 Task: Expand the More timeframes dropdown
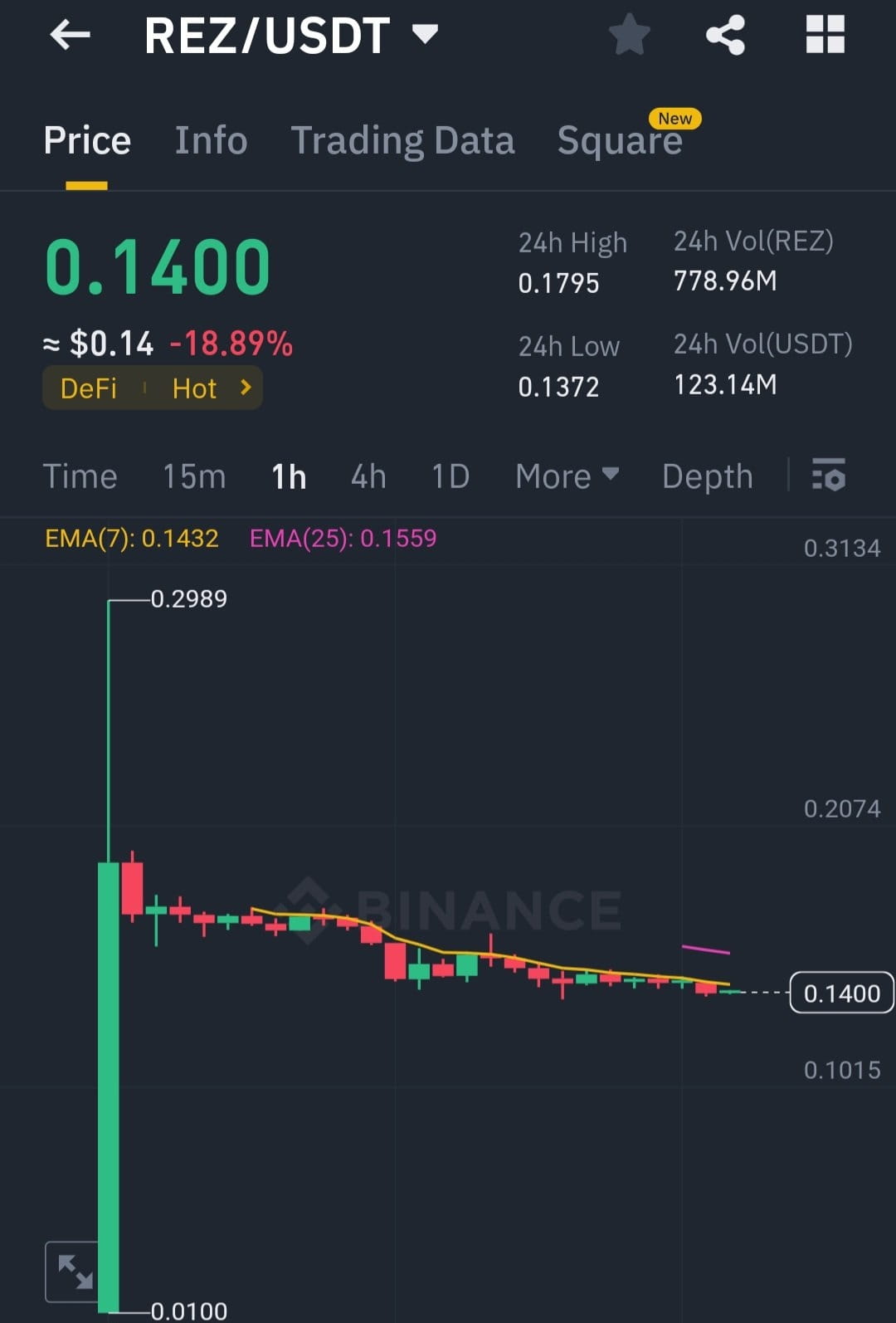[x=567, y=476]
